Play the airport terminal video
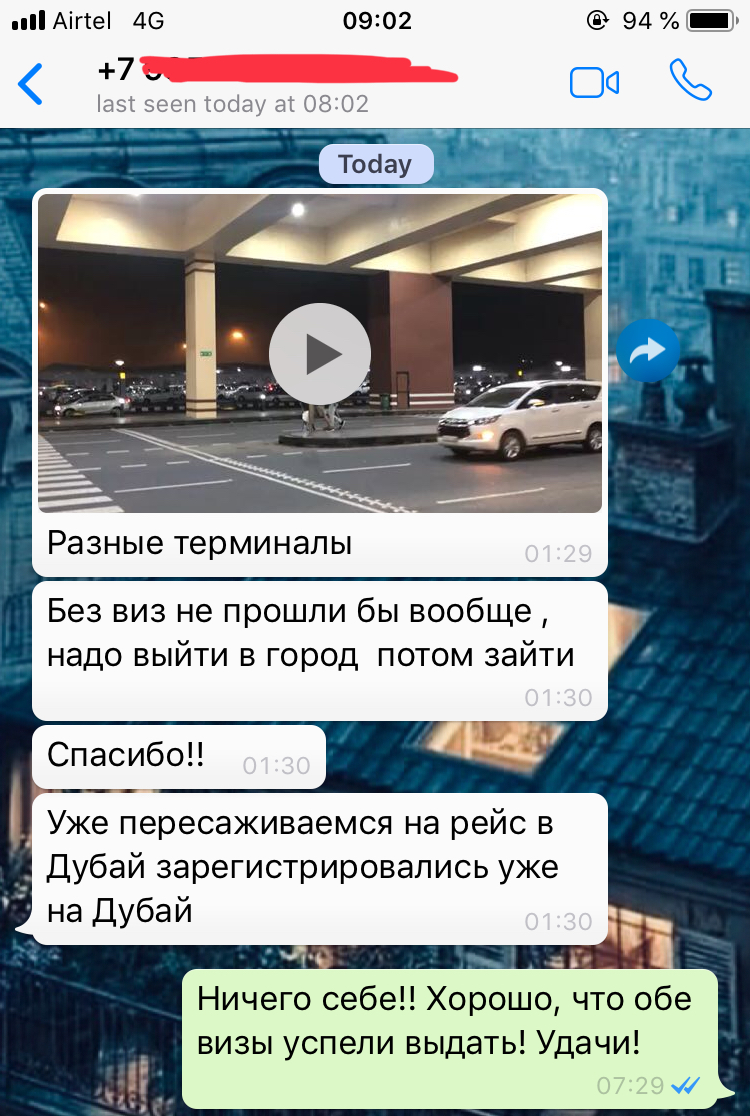750x1116 pixels. point(320,353)
